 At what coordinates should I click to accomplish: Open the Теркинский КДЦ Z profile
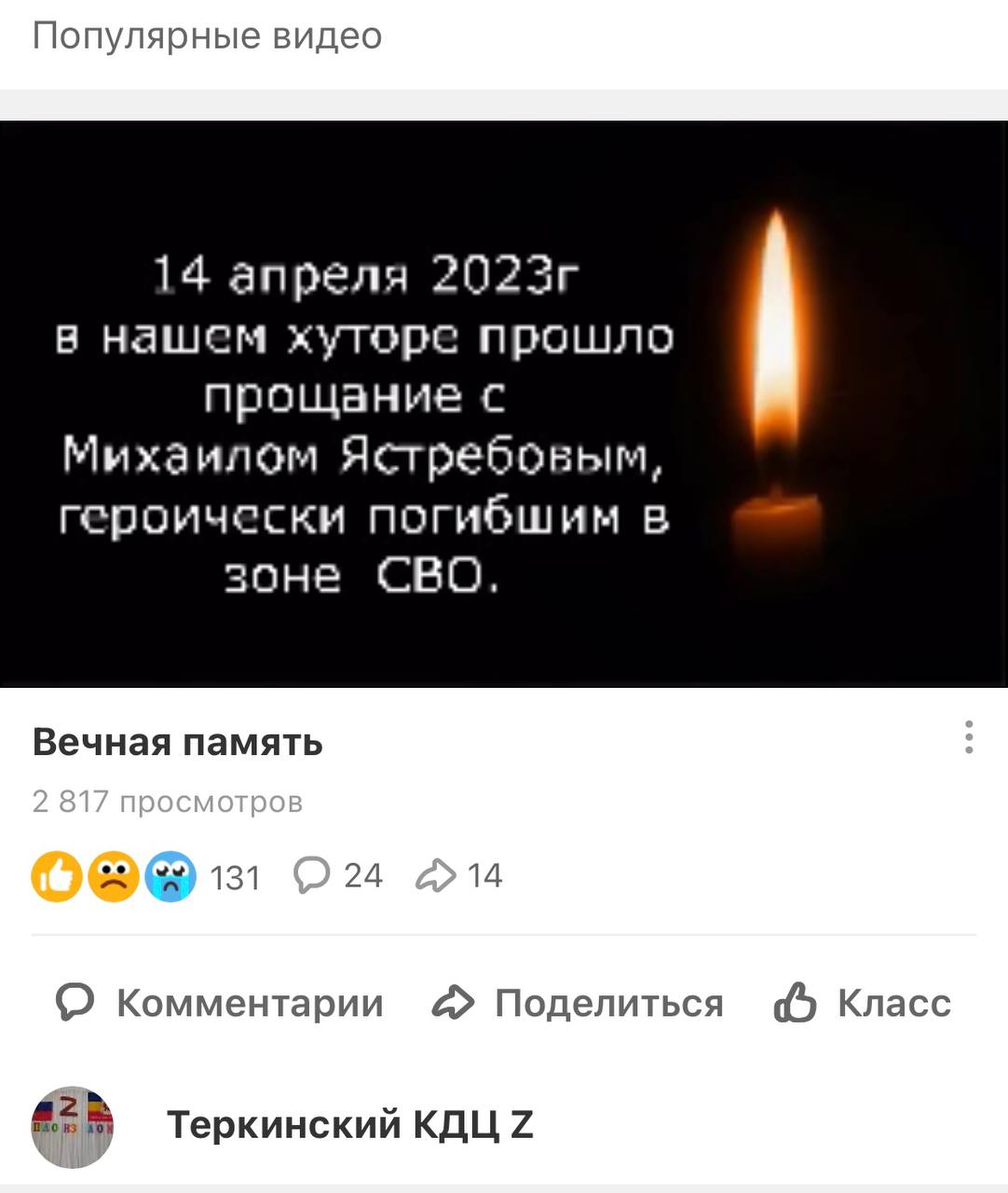[349, 1125]
